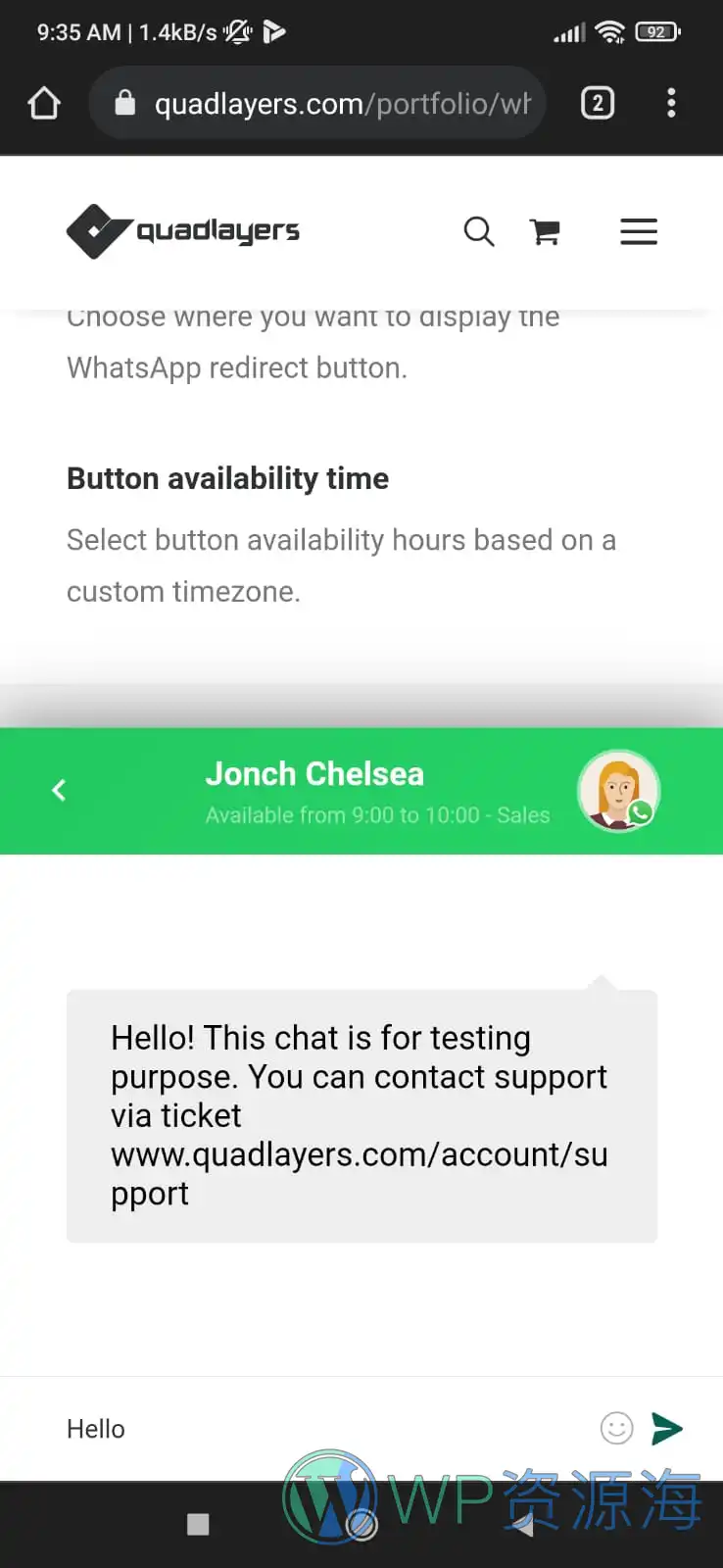Screen dimensions: 723x1568
Task: Open the Quadlayers logo home link
Action: coord(183,231)
